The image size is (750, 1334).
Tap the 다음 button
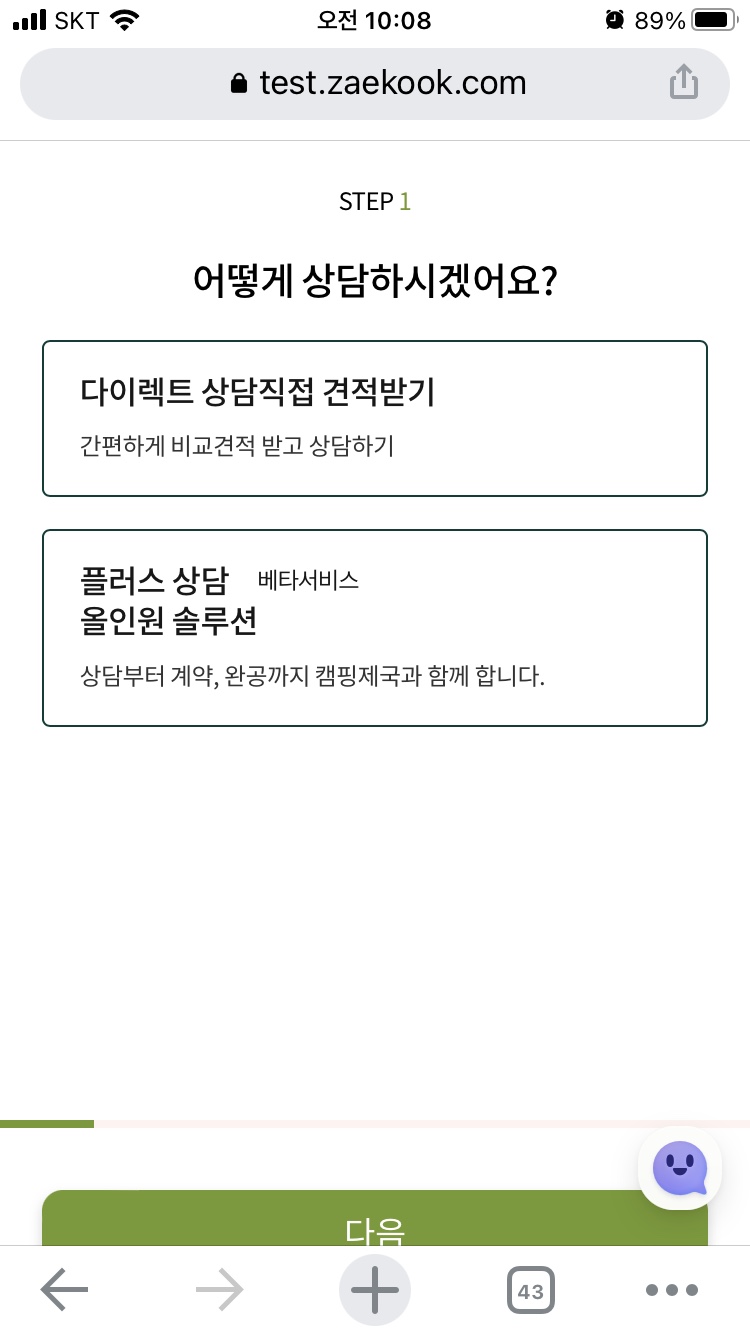coord(375,1218)
